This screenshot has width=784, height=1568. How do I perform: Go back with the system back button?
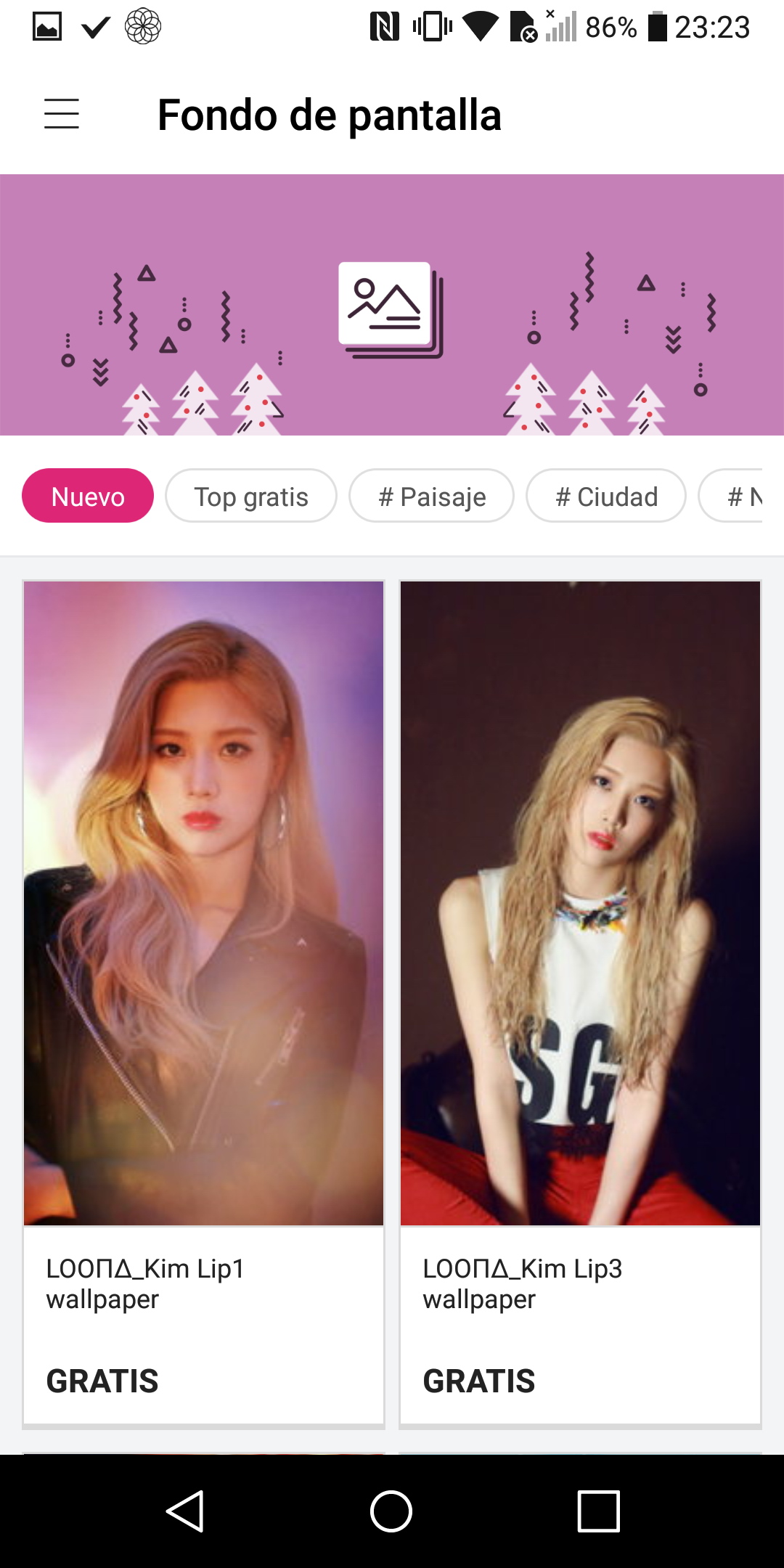(x=185, y=1511)
